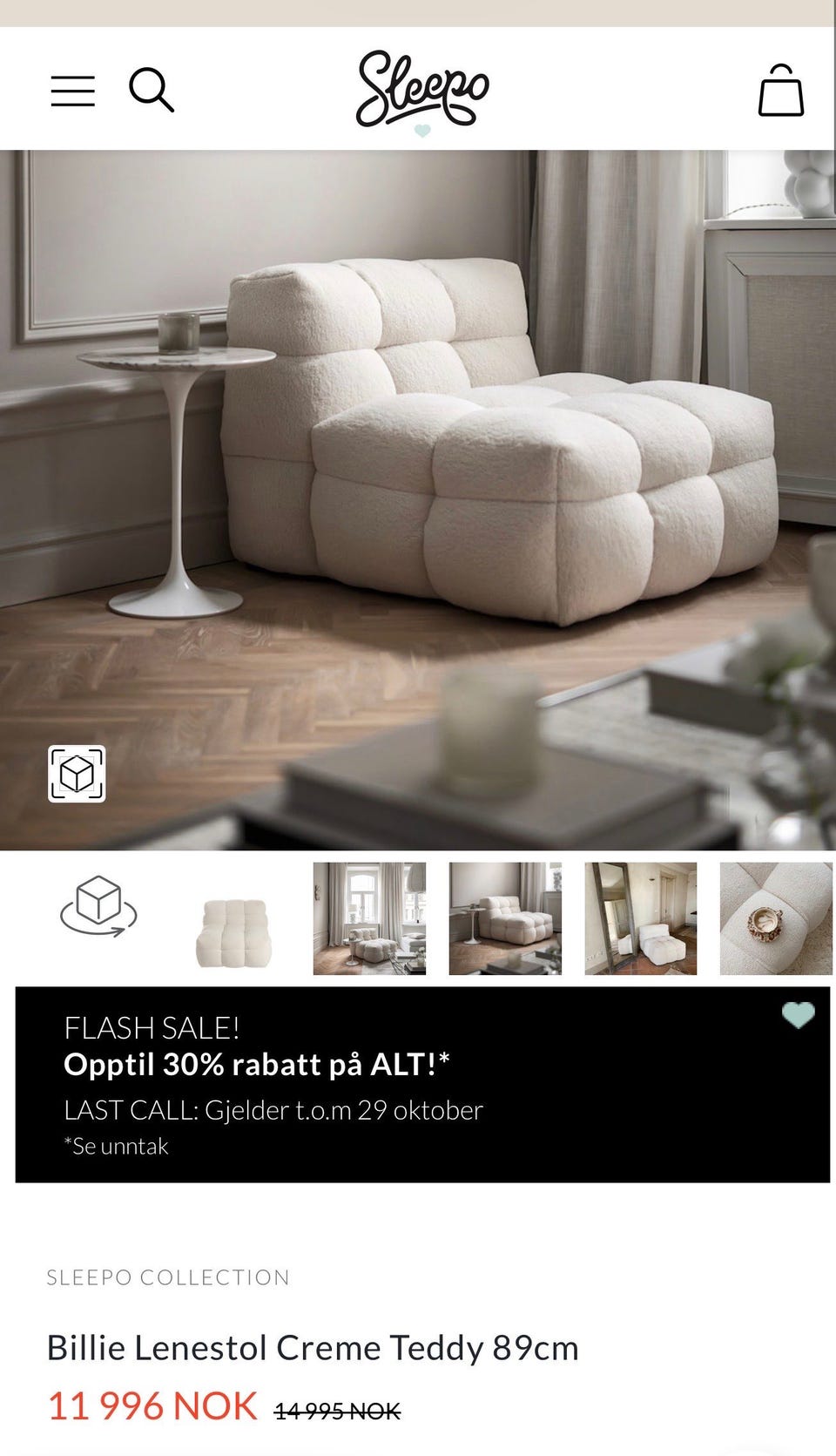Activate the AR cube icon on the product photo

click(75, 772)
